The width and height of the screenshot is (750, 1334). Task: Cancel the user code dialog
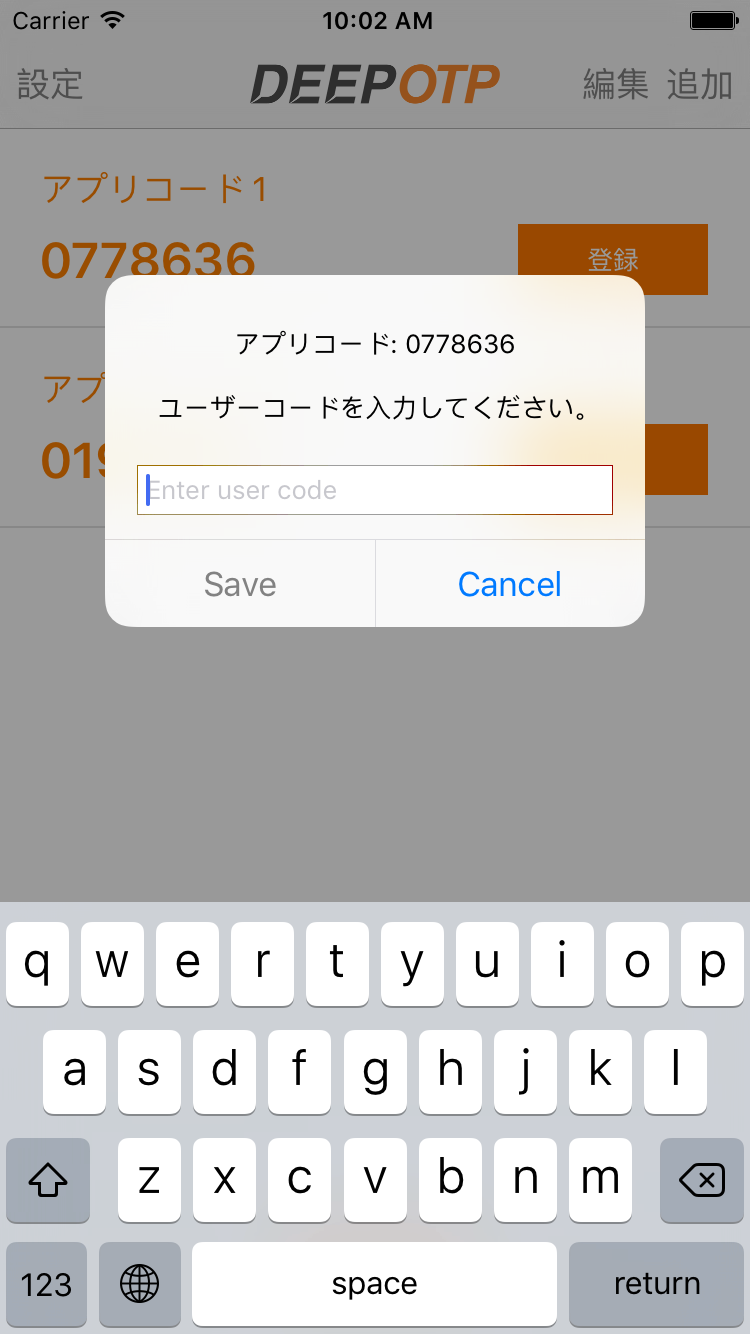click(510, 584)
